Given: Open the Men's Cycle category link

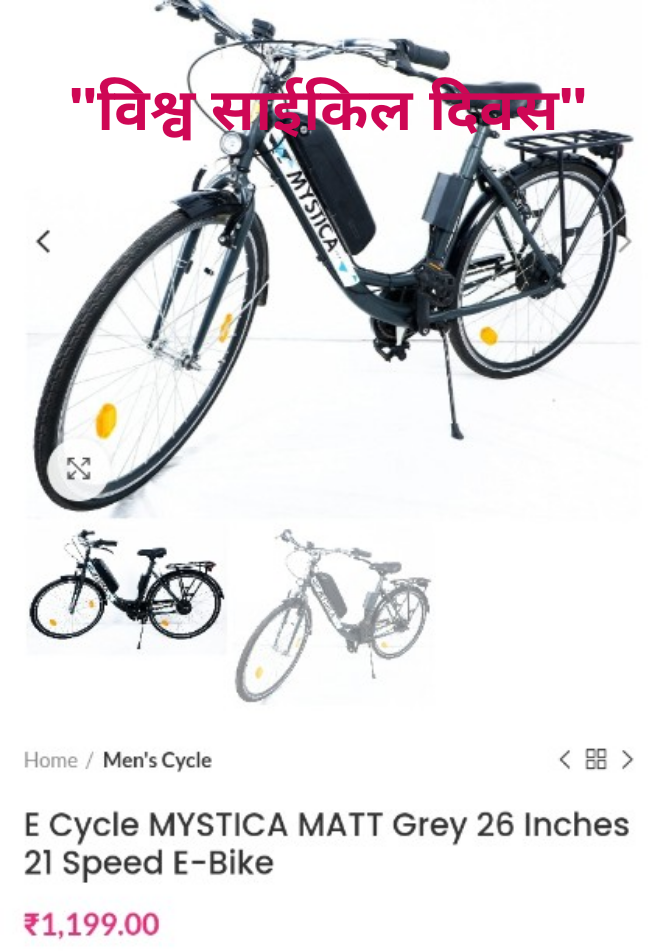Looking at the screenshot, I should (157, 760).
